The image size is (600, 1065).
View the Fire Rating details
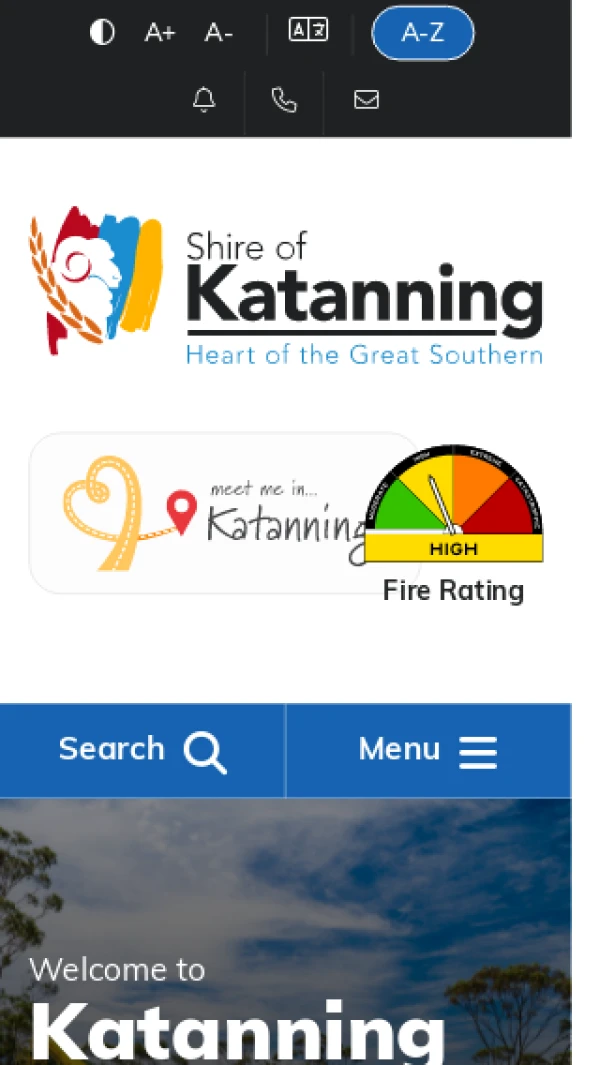(453, 525)
